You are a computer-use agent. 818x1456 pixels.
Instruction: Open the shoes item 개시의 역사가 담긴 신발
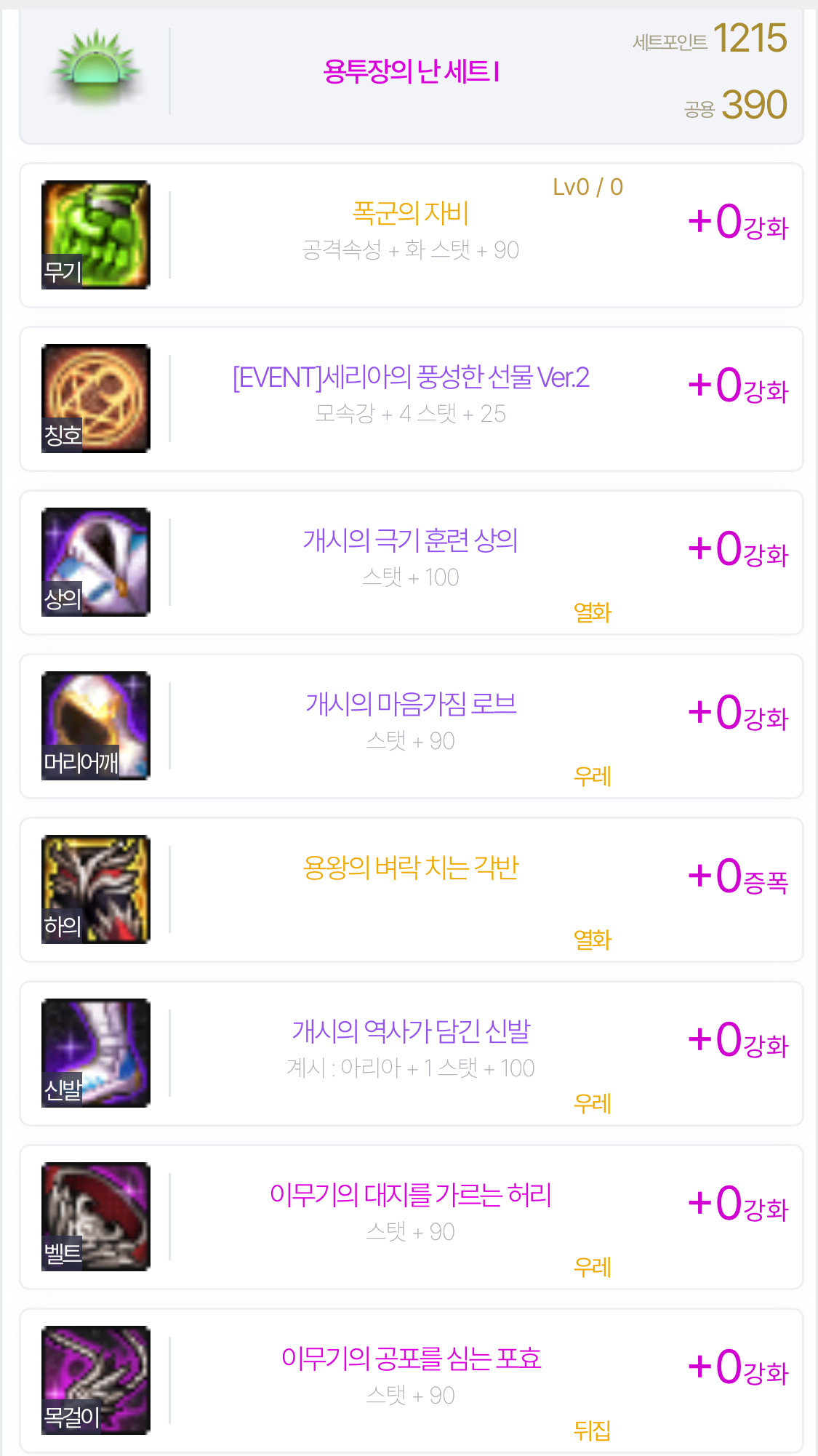coord(411,1053)
